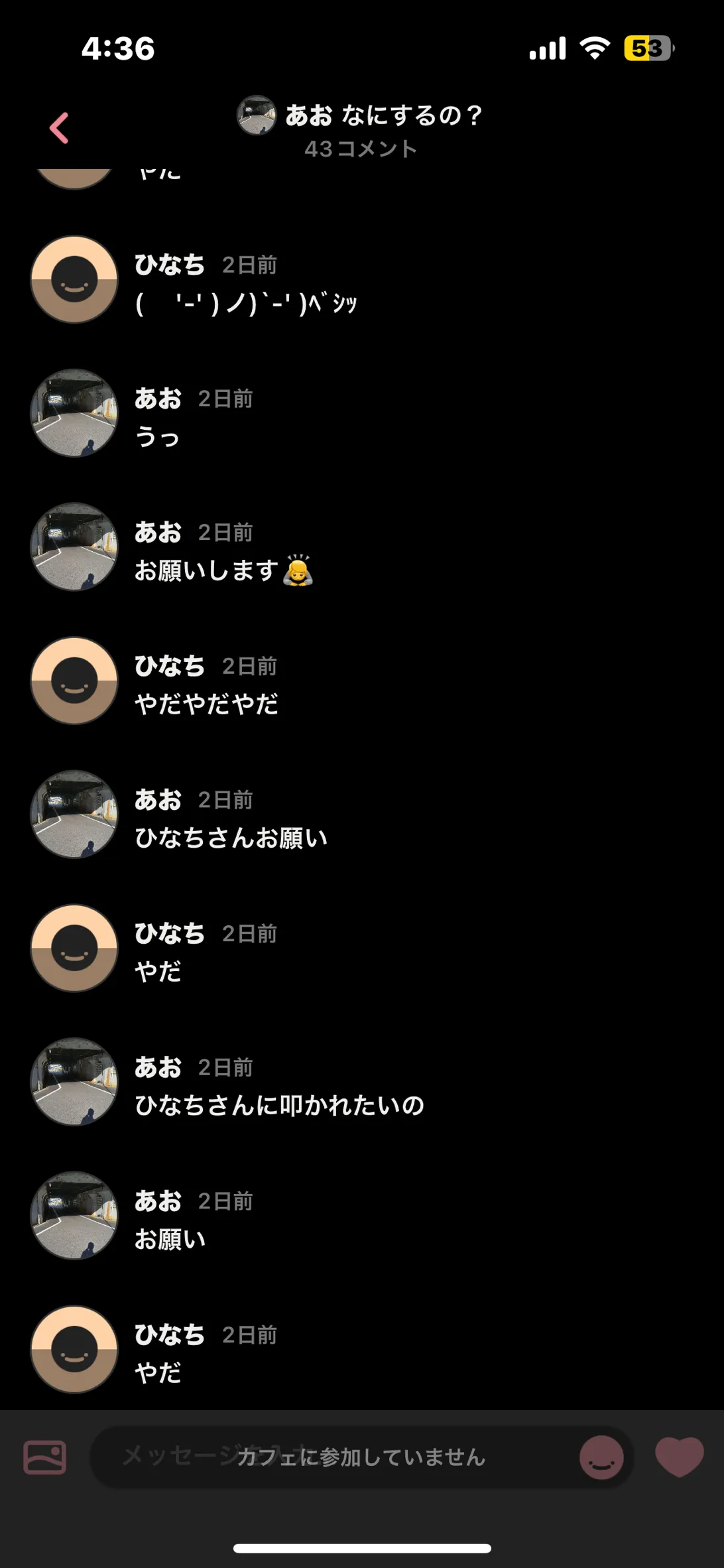
Task: Focus the message input field
Action: pyautogui.click(x=332, y=1457)
